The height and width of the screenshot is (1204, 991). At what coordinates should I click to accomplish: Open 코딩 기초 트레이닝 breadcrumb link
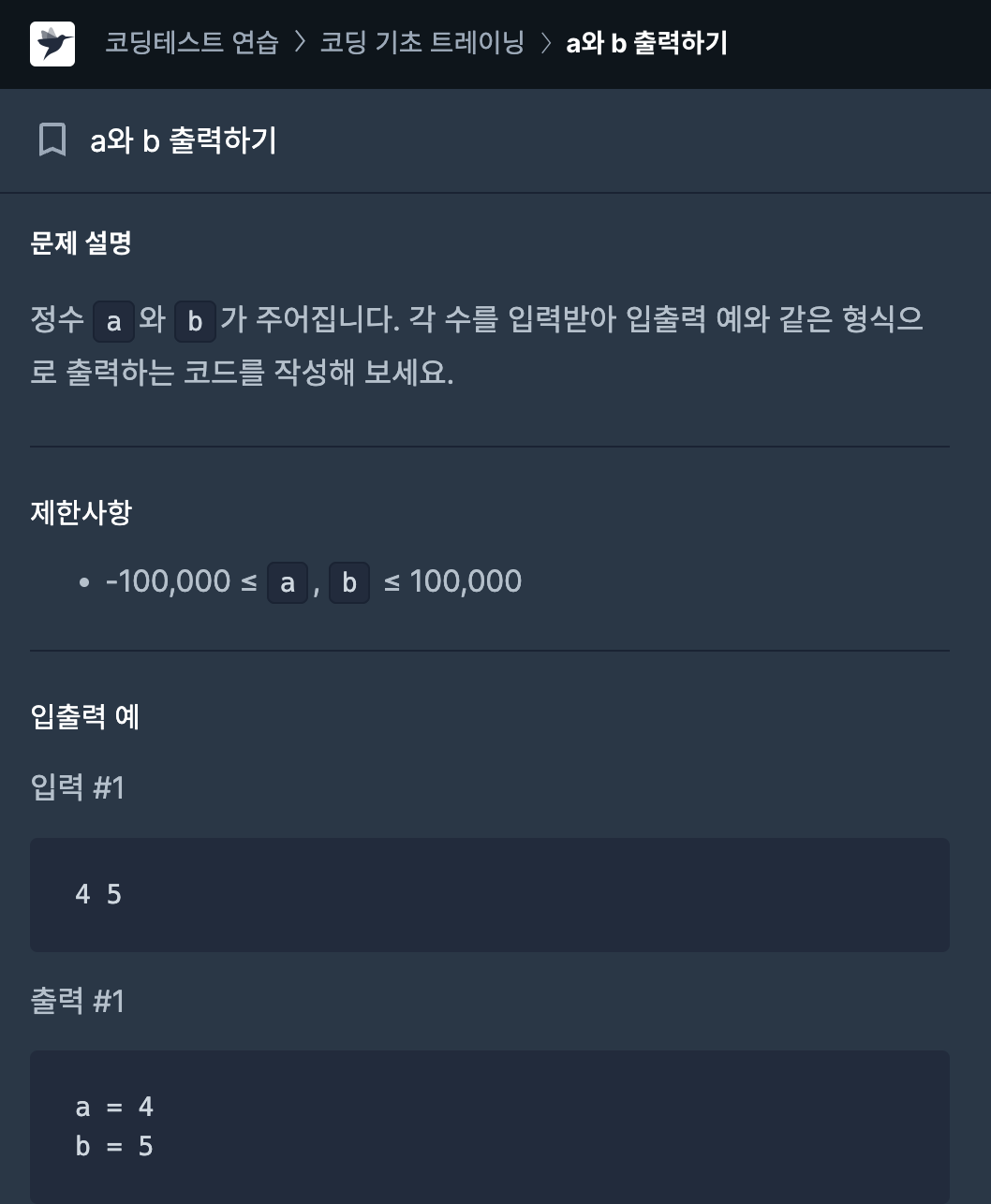422,43
